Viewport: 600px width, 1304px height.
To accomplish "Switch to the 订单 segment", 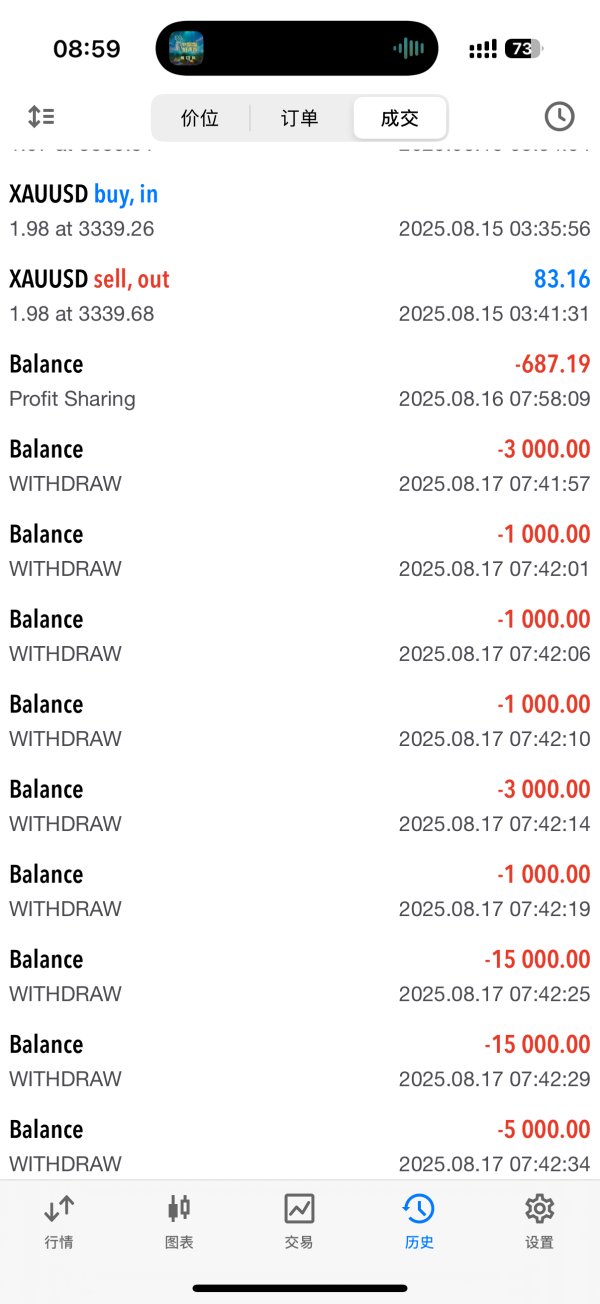I will (299, 118).
